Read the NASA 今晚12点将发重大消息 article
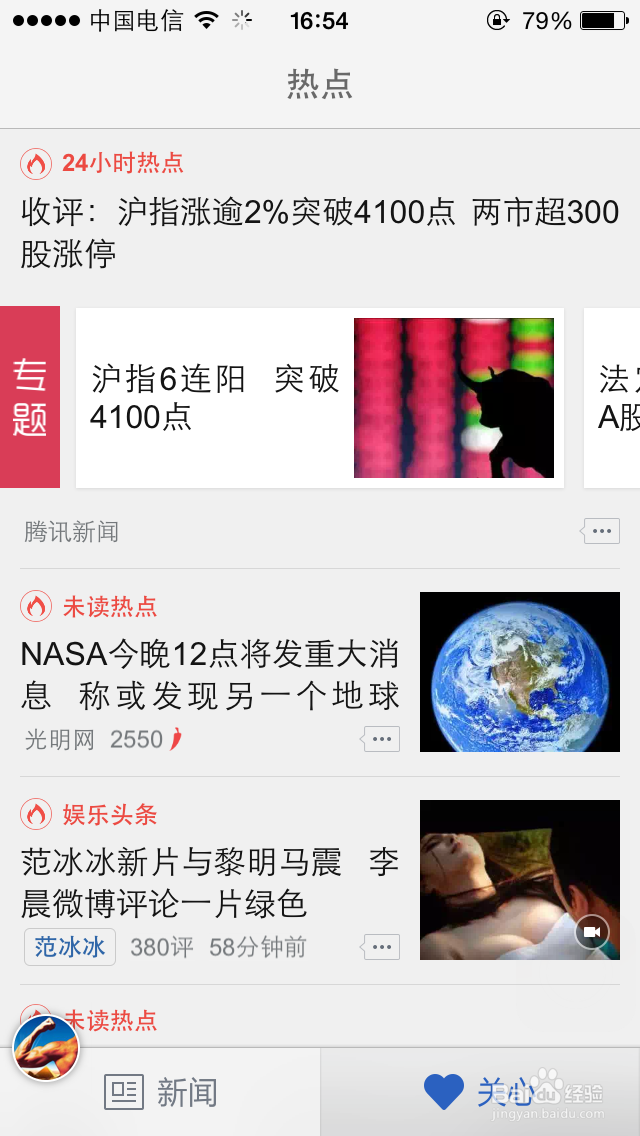This screenshot has height=1136, width=640. tap(210, 674)
